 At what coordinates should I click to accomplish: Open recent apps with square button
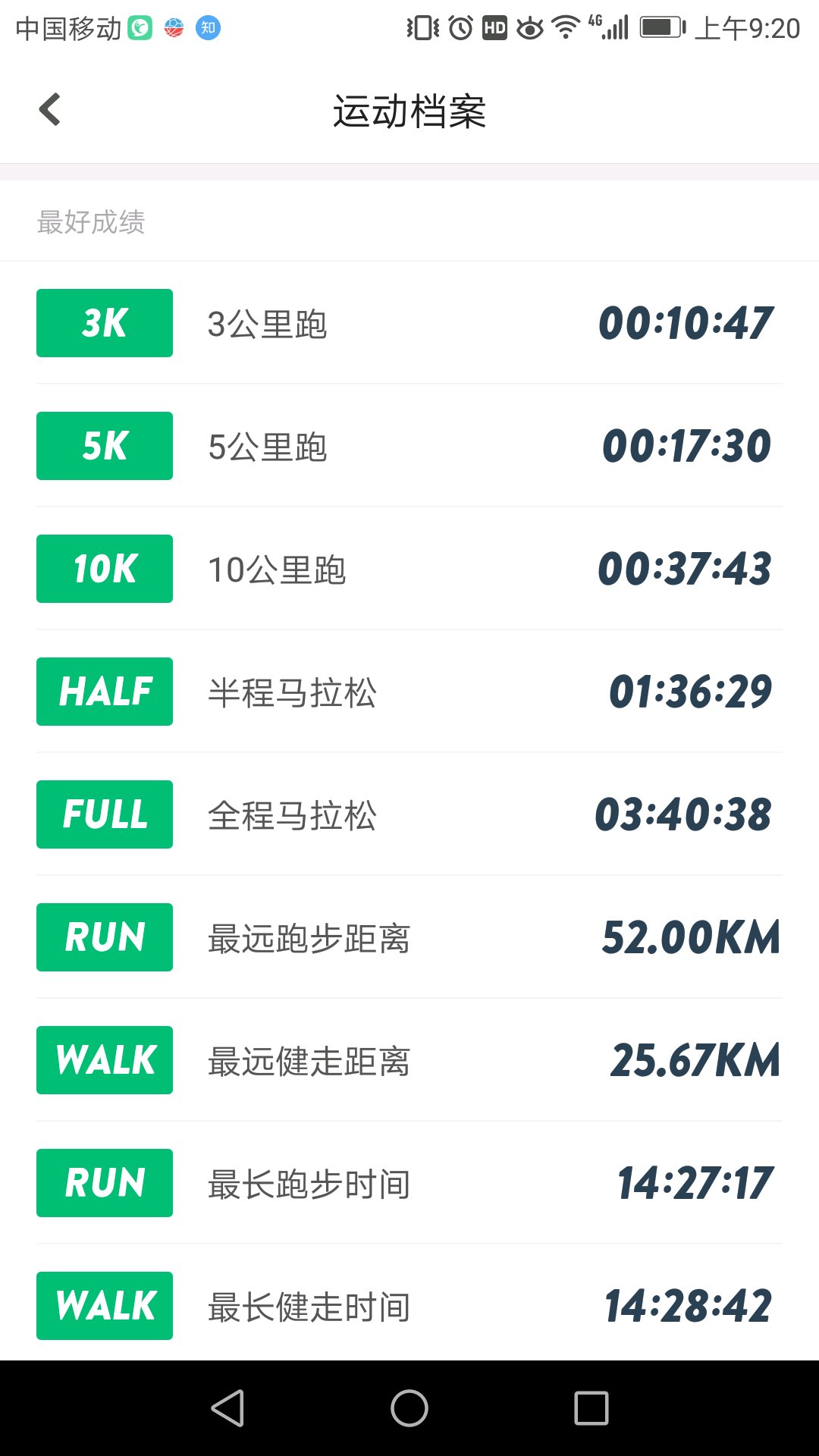click(591, 1408)
